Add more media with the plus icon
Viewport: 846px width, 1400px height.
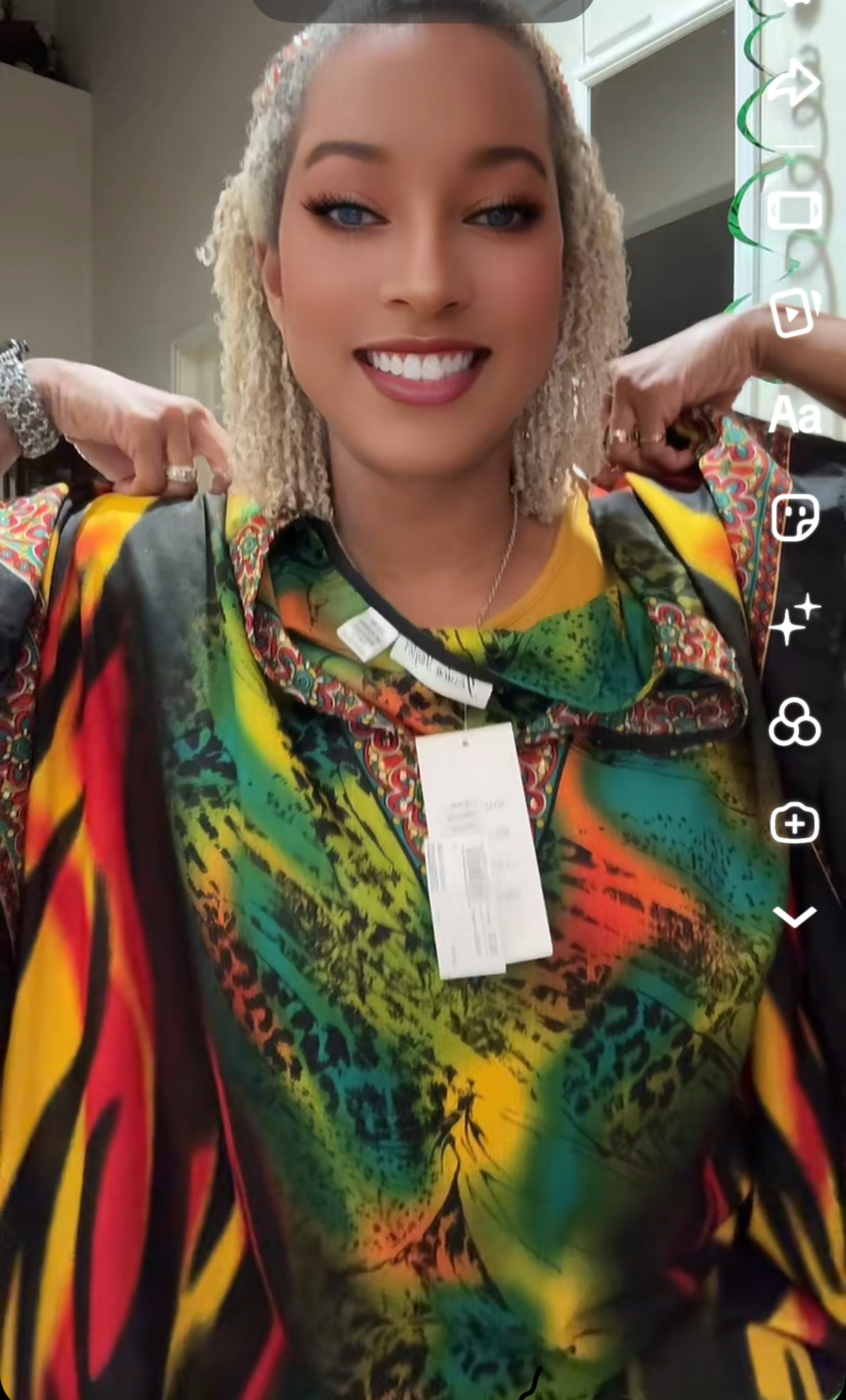coord(794,824)
